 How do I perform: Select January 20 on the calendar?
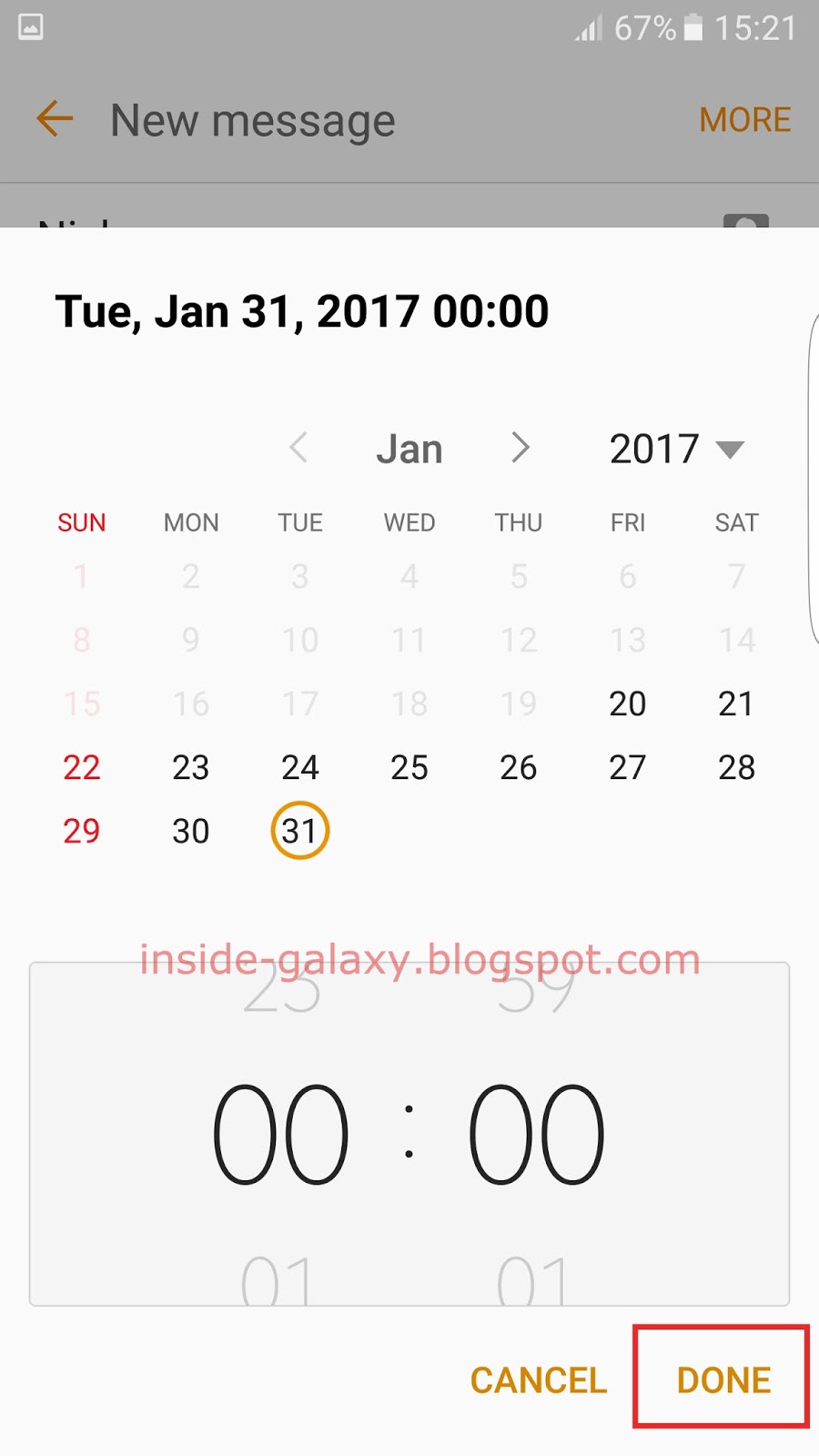(627, 703)
